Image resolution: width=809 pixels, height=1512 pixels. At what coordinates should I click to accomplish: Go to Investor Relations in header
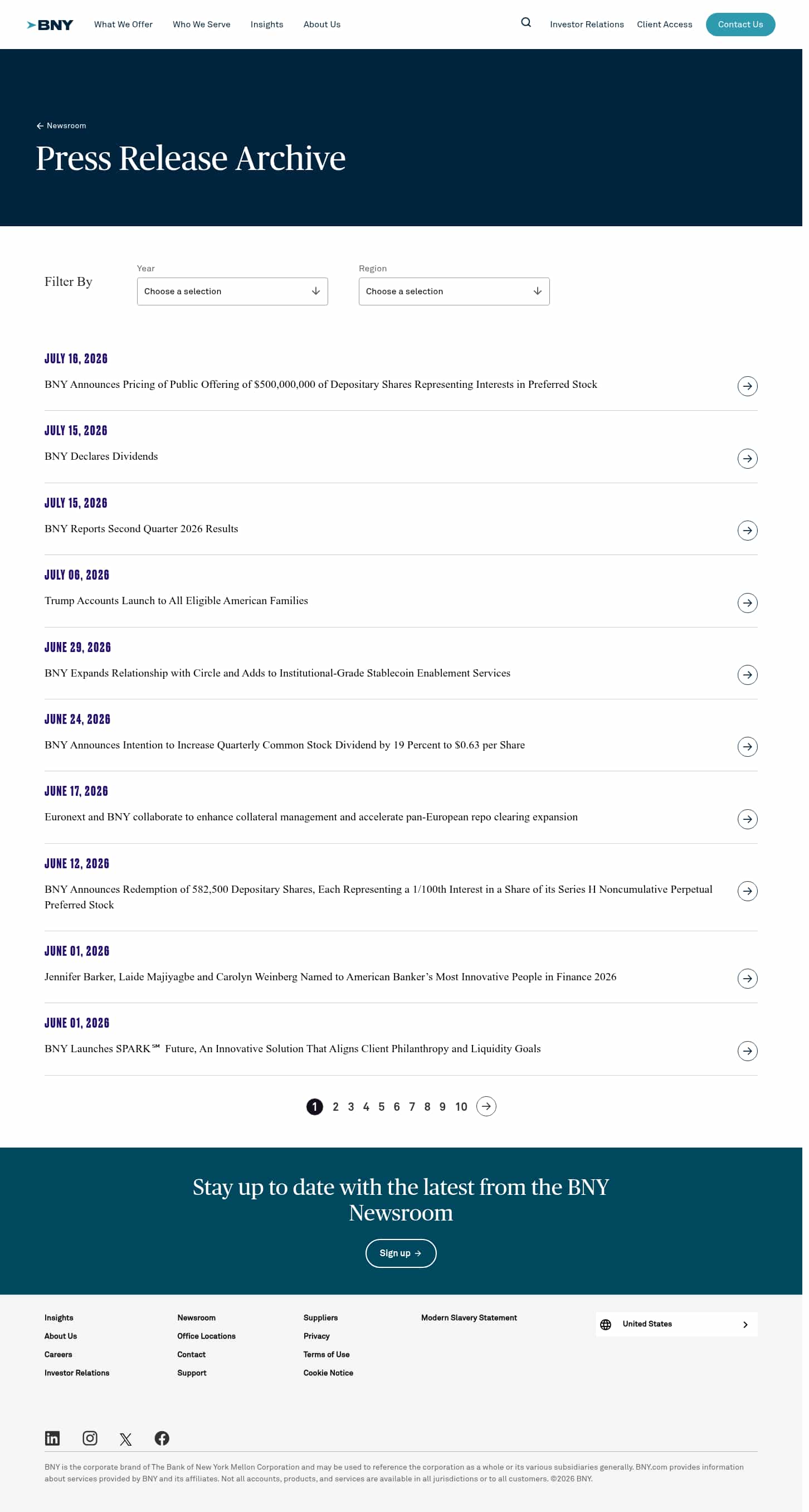(586, 24)
